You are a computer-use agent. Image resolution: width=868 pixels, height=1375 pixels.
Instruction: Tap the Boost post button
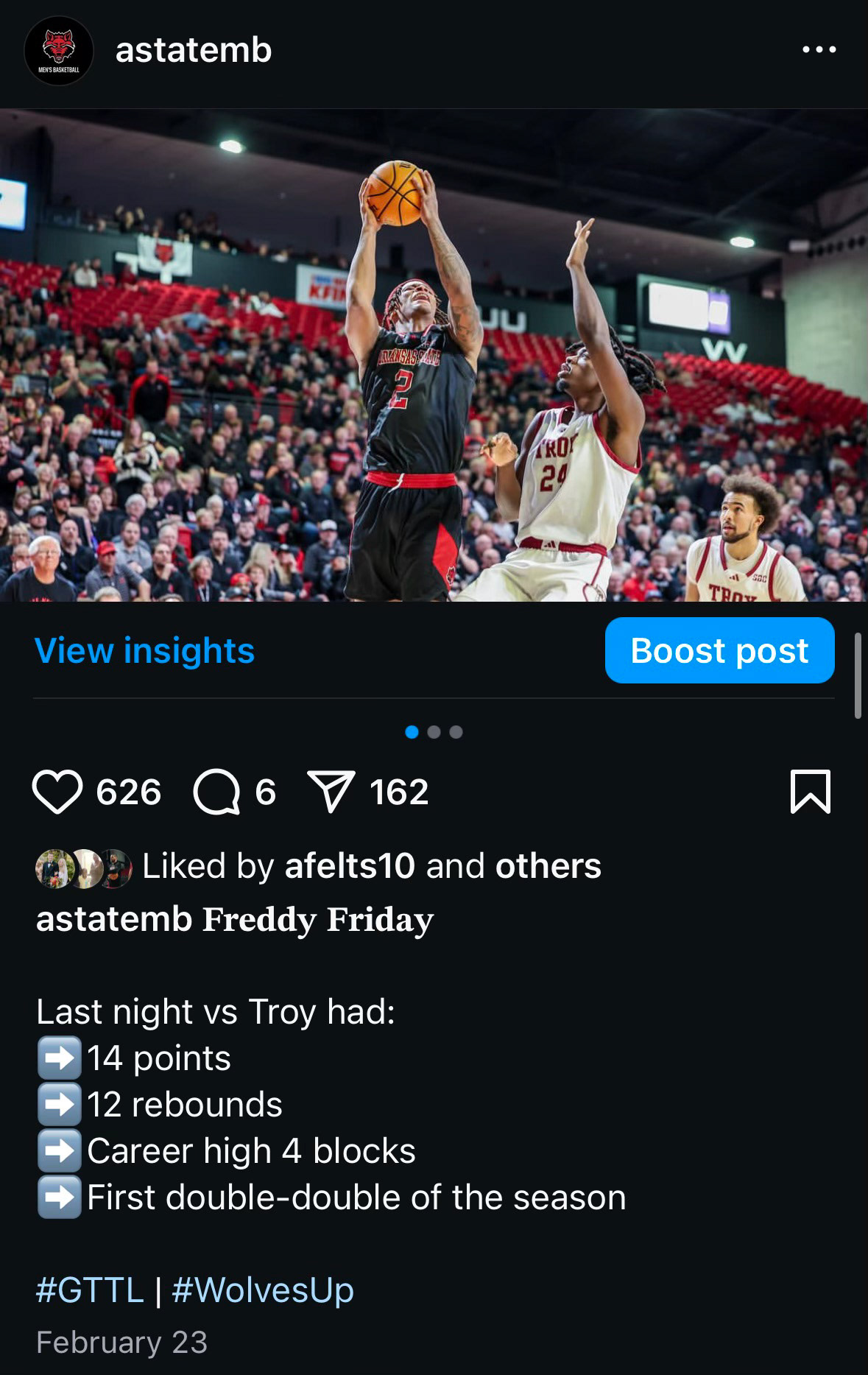click(719, 651)
